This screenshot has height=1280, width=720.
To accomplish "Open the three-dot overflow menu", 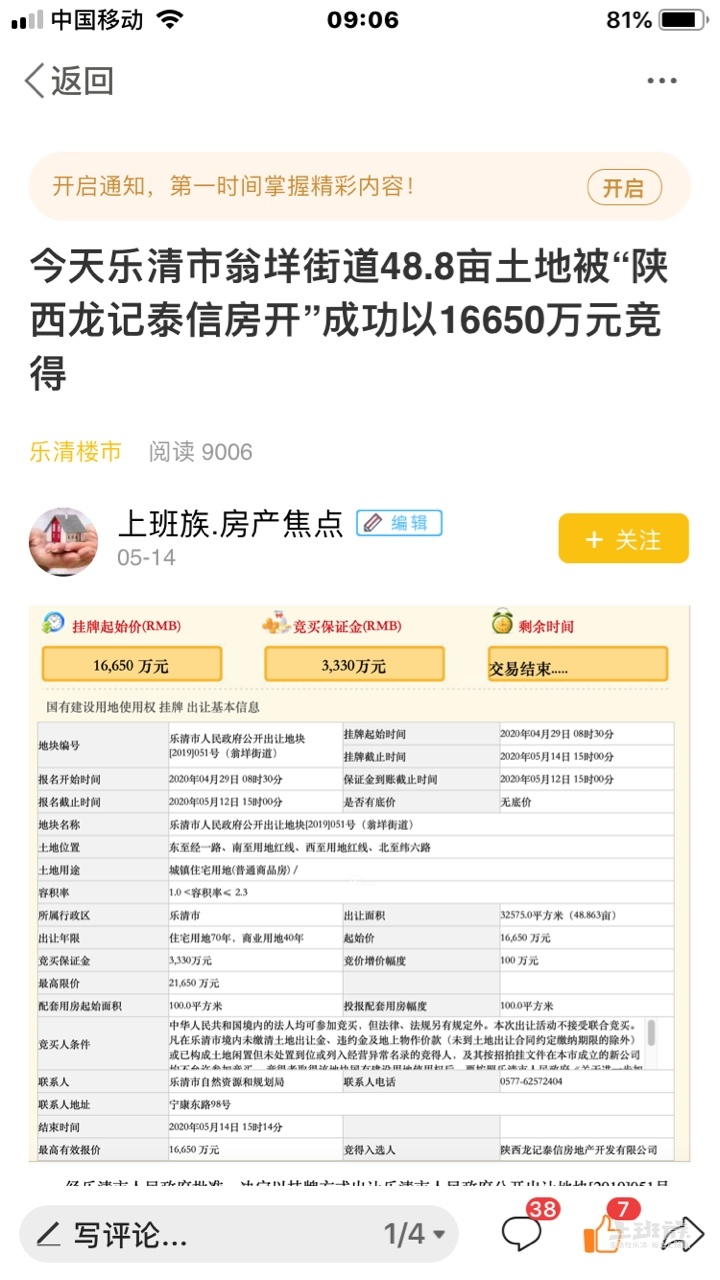I will (x=662, y=81).
